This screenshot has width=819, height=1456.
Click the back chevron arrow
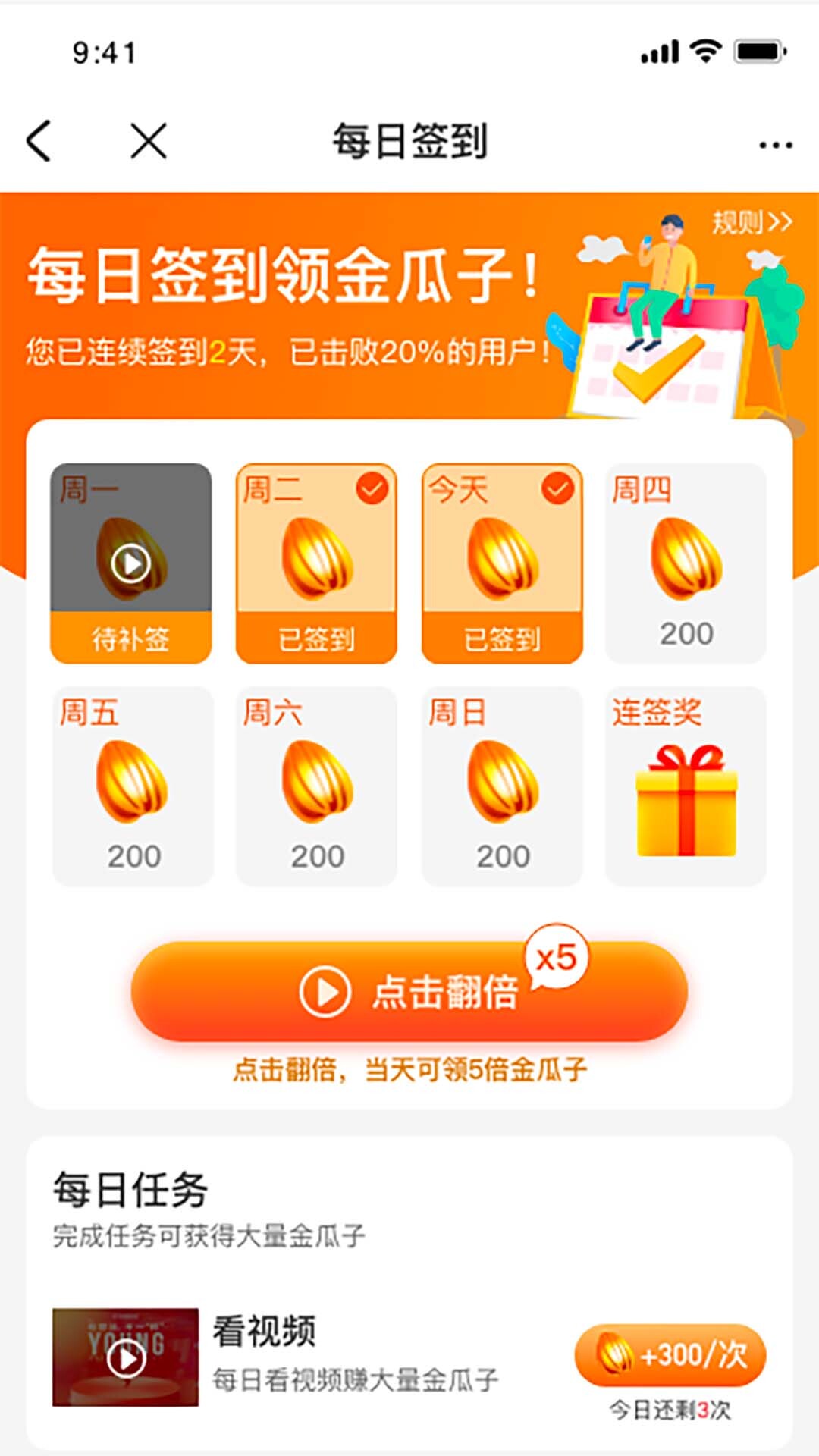point(36,140)
